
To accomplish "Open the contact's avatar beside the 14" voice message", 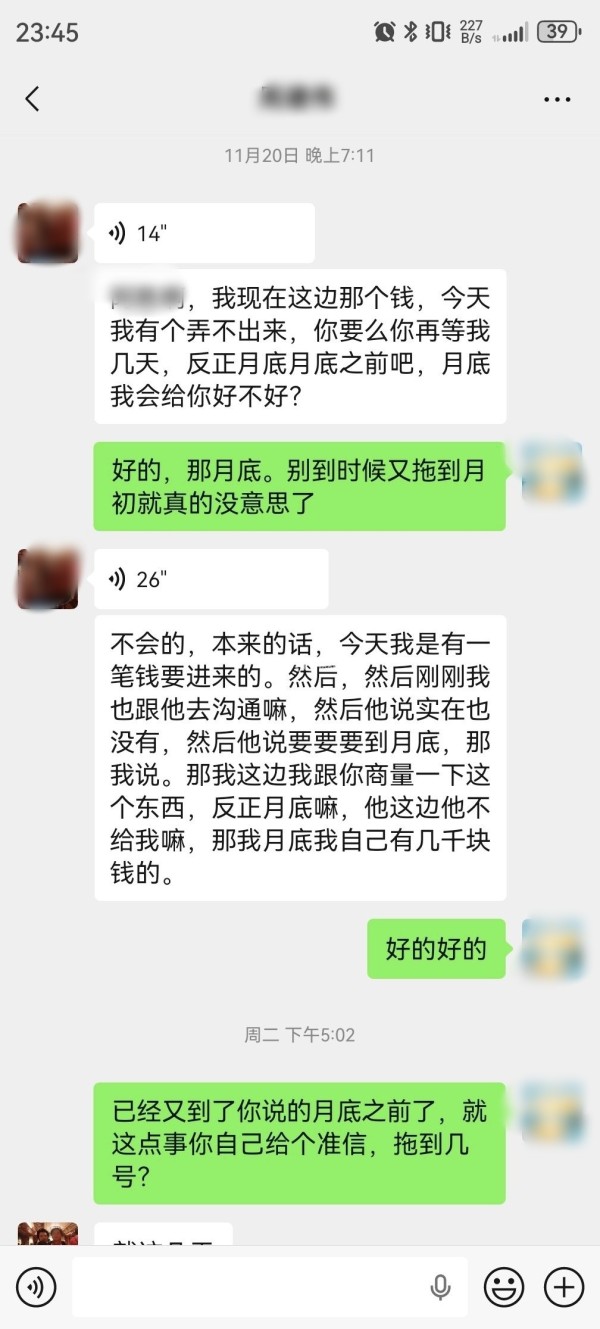I will click(48, 234).
